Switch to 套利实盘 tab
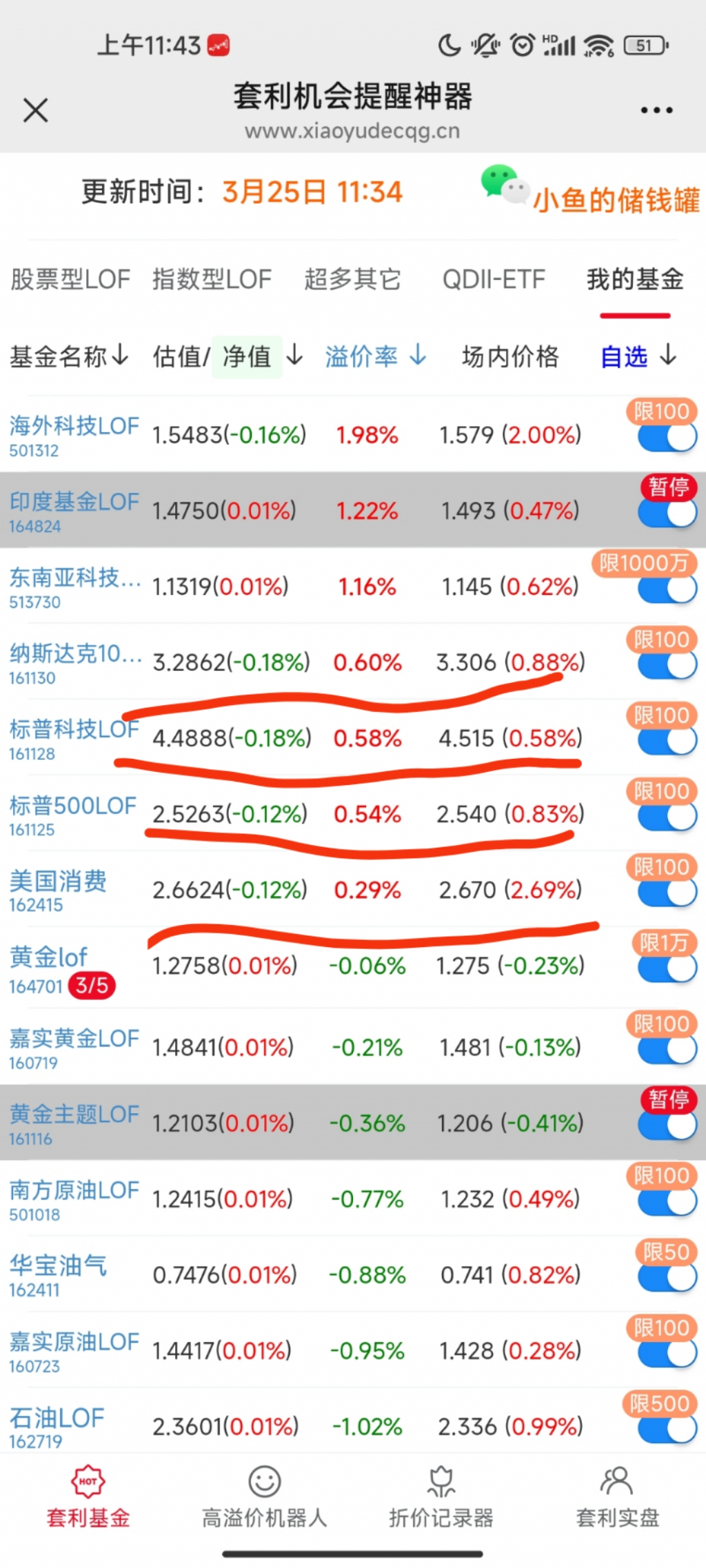The image size is (706, 1568). [618, 1497]
